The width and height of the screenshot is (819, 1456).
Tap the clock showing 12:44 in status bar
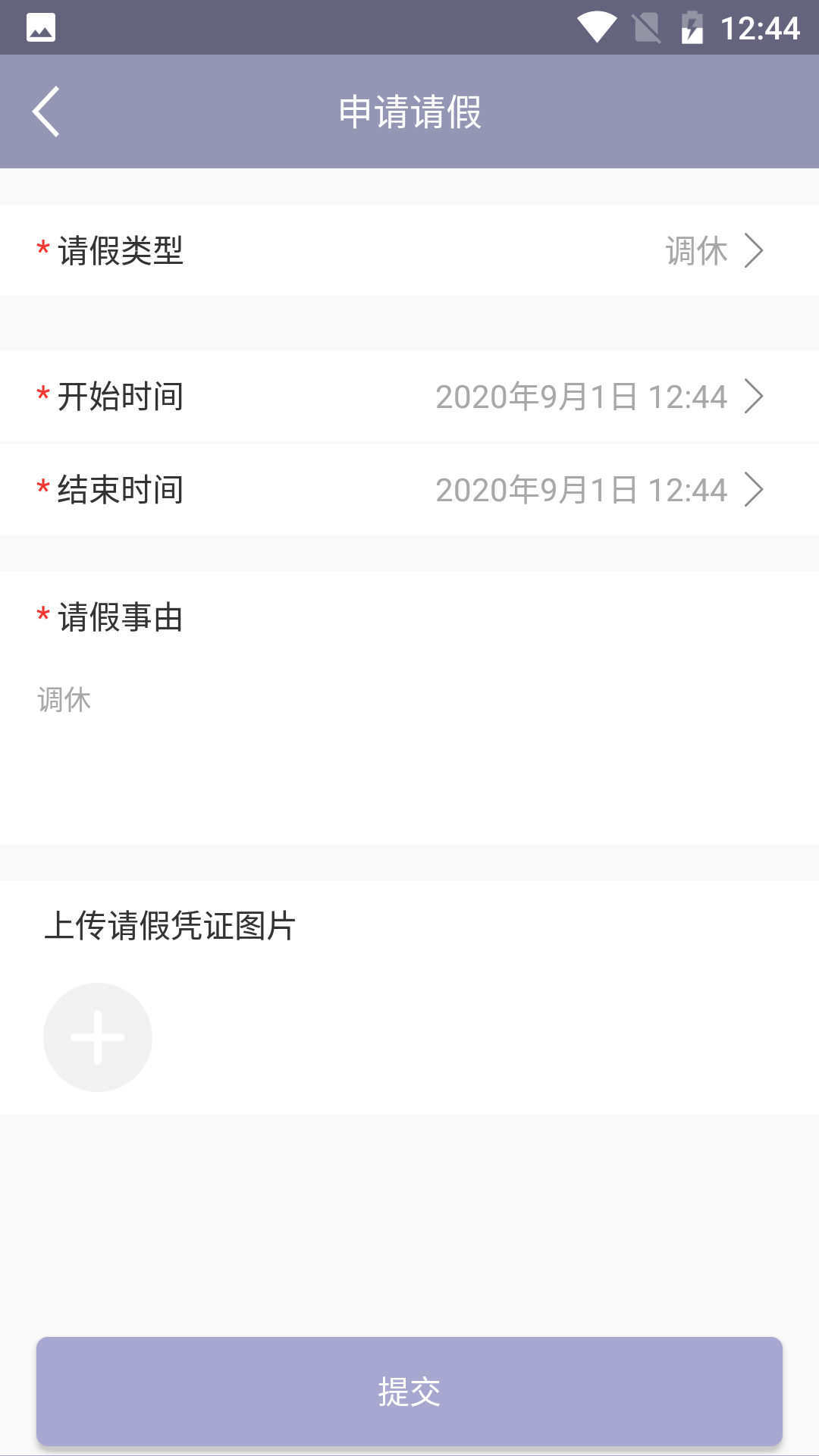pyautogui.click(x=758, y=28)
